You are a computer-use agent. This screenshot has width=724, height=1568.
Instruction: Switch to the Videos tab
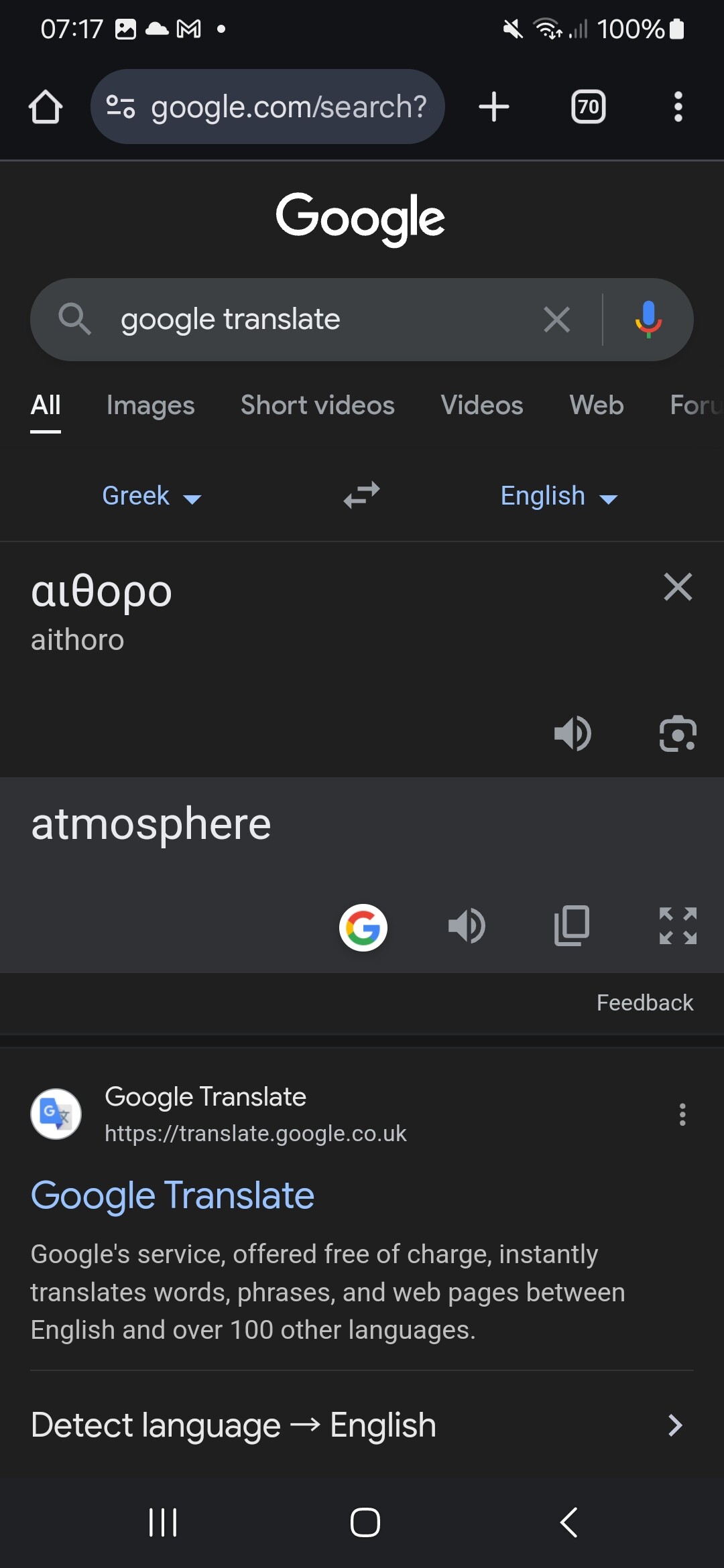point(481,405)
